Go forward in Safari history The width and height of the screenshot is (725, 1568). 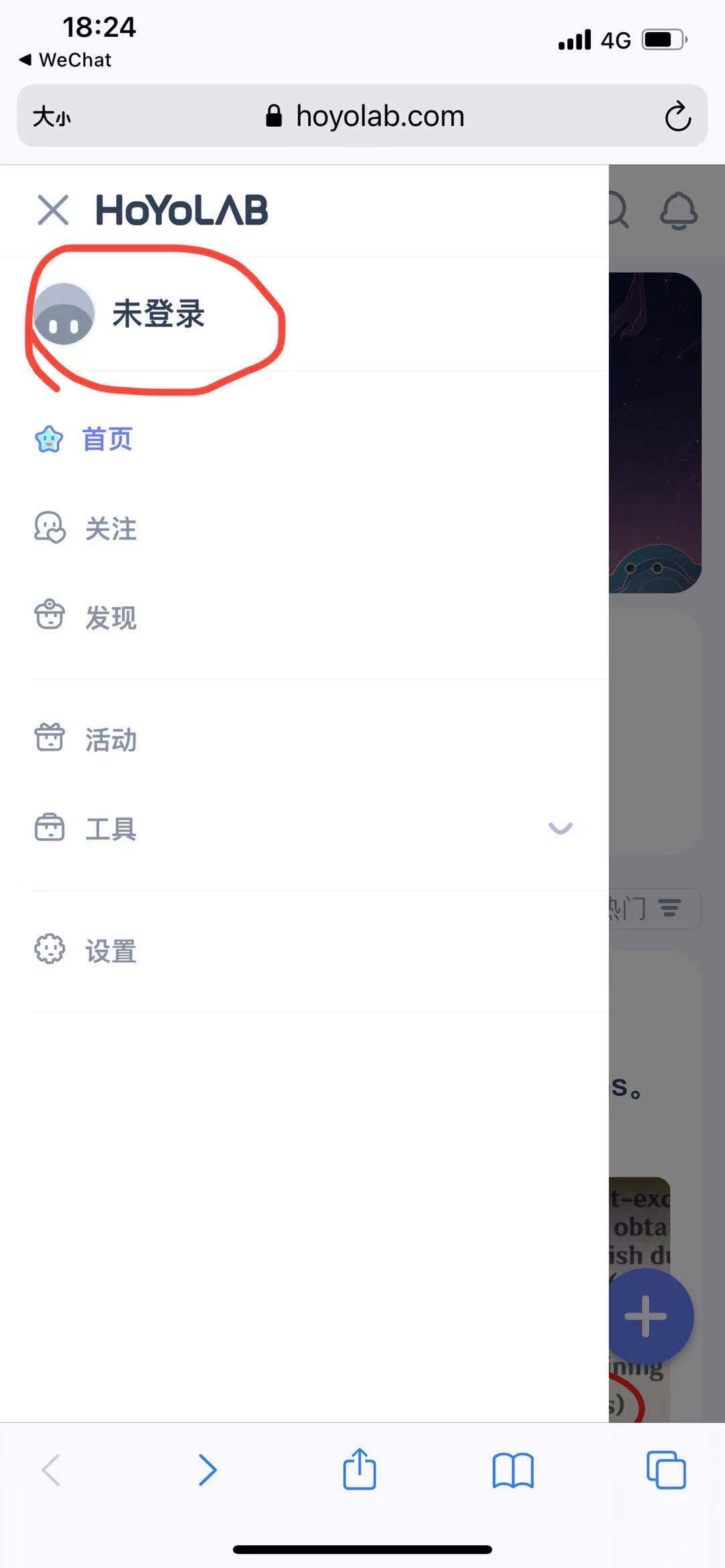(x=207, y=1470)
